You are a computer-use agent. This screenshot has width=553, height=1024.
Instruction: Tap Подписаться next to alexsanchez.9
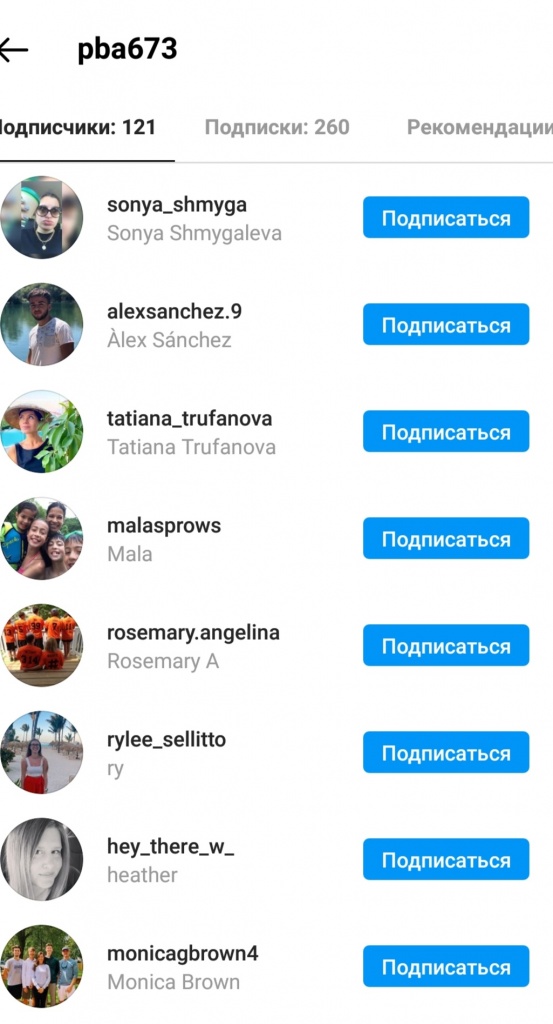[446, 325]
